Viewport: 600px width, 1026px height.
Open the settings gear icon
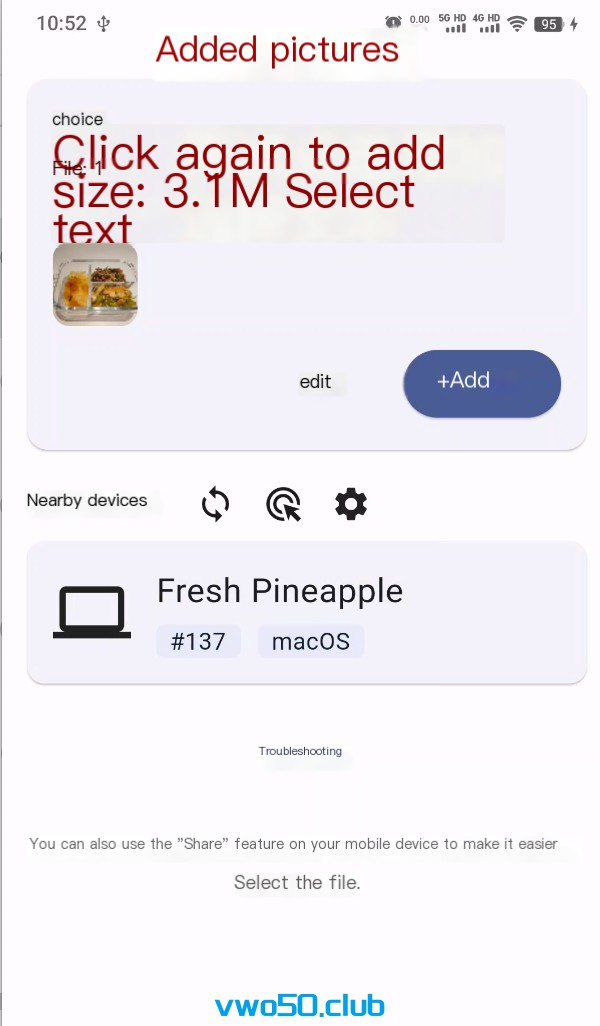pos(351,504)
